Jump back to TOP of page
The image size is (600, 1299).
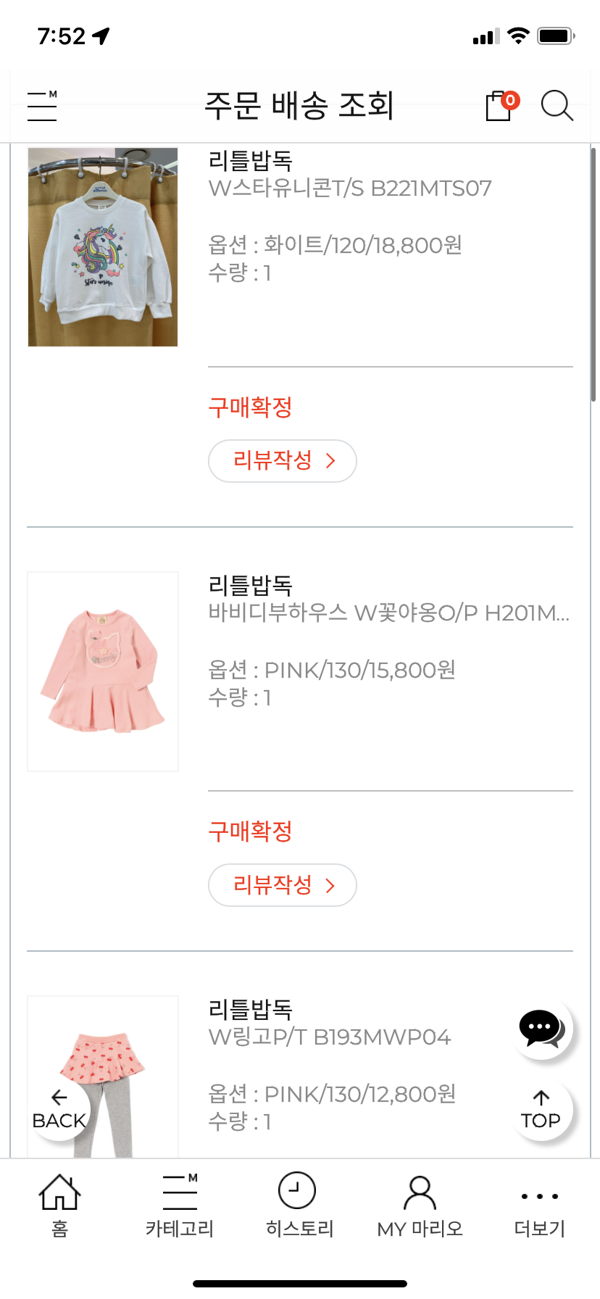click(541, 1110)
